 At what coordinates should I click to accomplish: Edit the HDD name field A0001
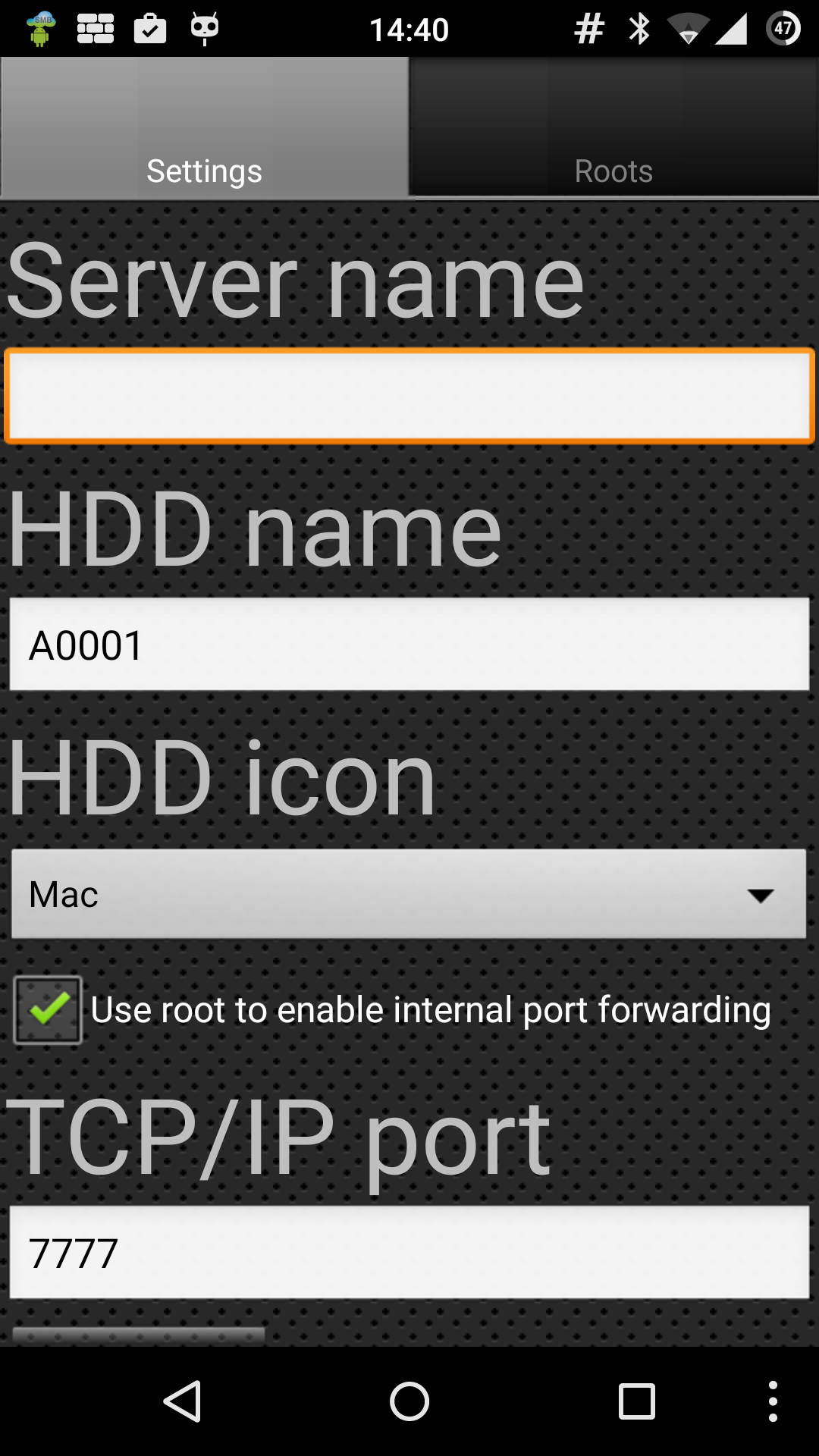(409, 645)
